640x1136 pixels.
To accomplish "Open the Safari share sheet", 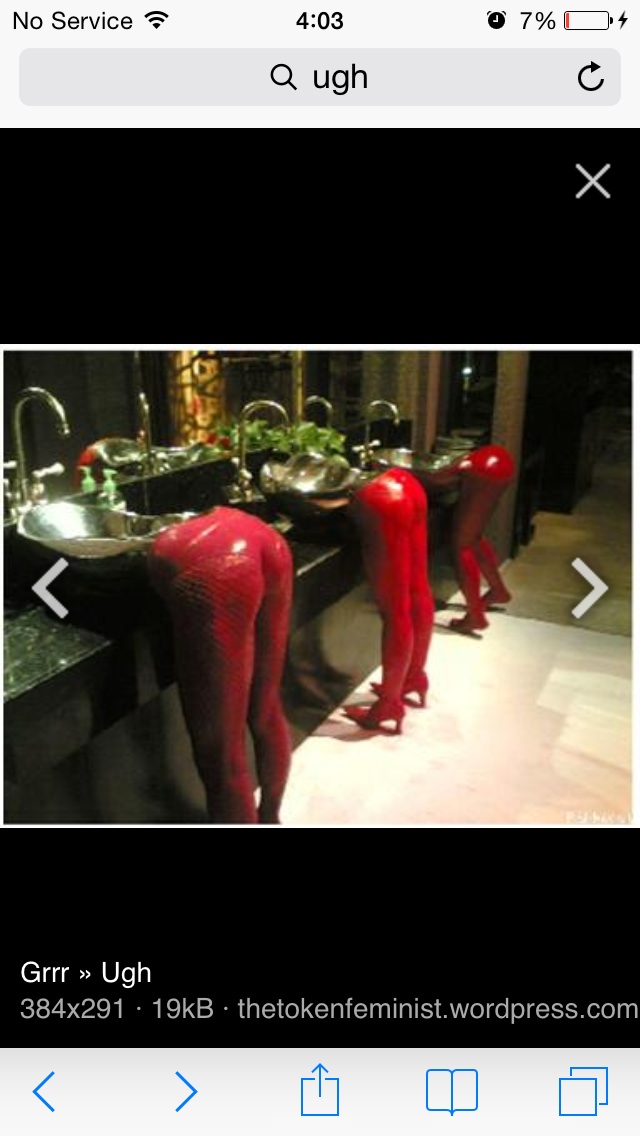I will (x=320, y=1089).
